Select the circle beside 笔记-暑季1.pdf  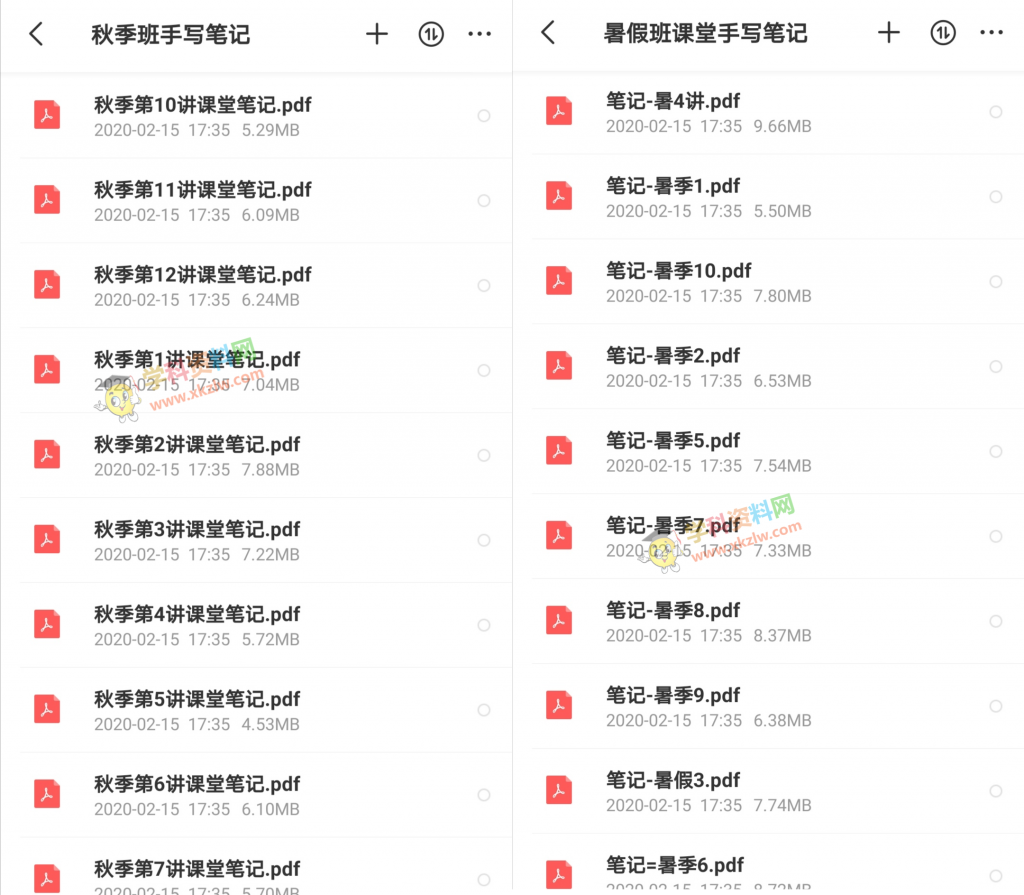[996, 197]
